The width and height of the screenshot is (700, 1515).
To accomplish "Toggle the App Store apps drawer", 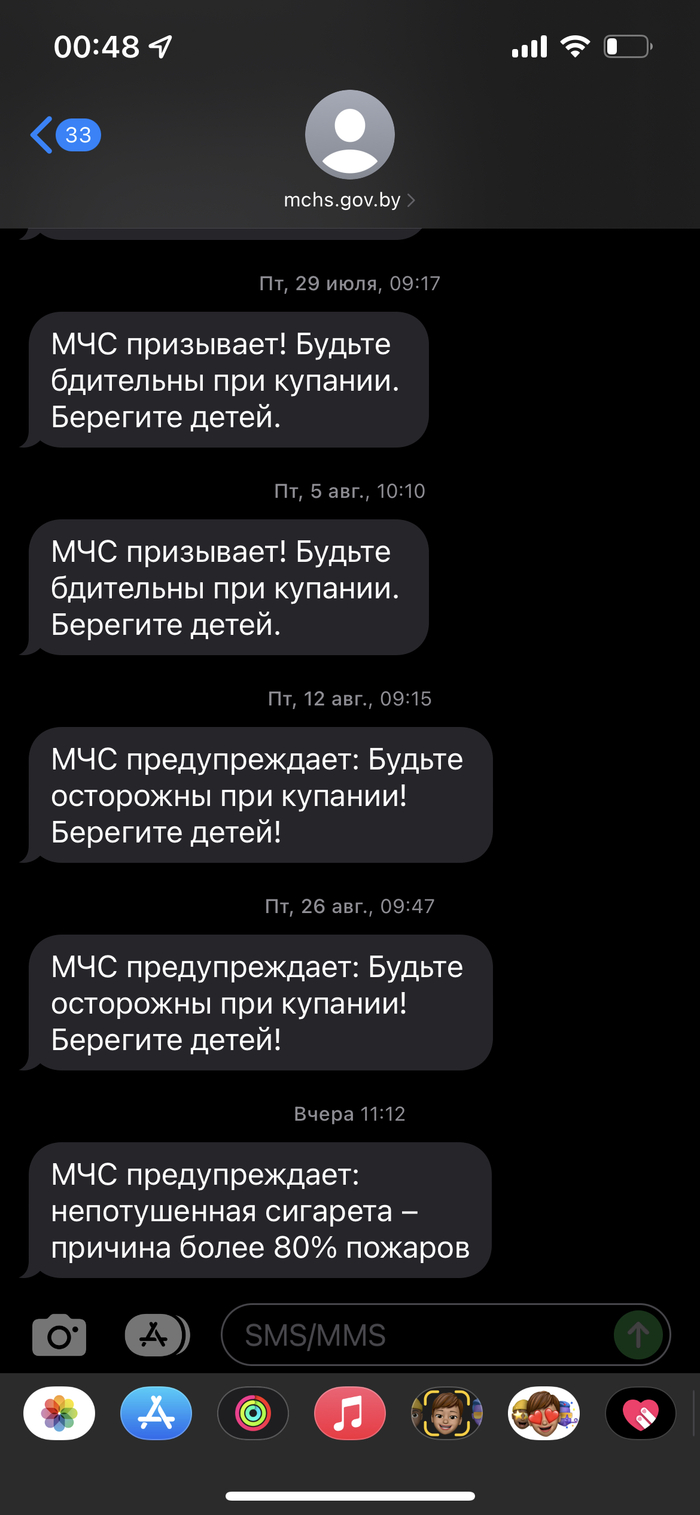I will click(x=156, y=1335).
